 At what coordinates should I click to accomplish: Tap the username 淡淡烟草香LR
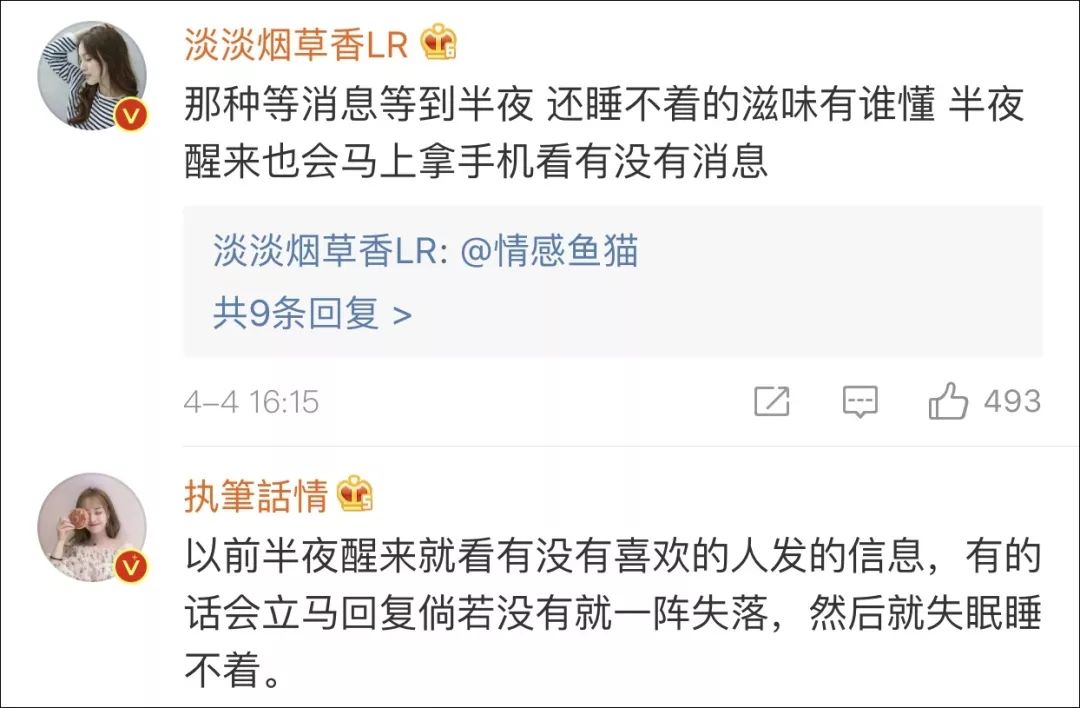(x=296, y=45)
